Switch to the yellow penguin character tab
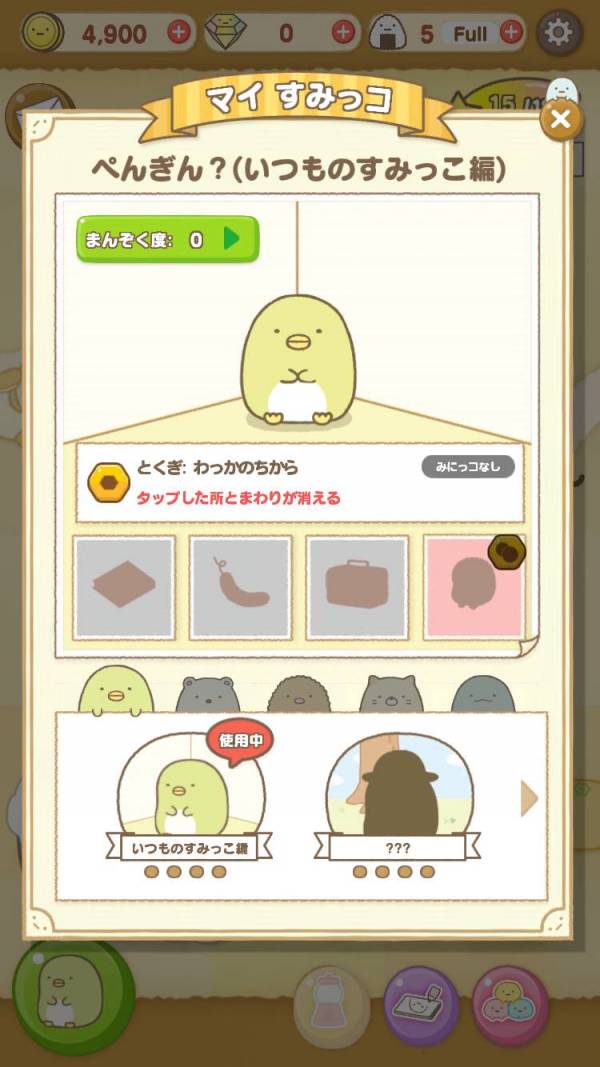Image resolution: width=600 pixels, height=1067 pixels. coord(115,691)
